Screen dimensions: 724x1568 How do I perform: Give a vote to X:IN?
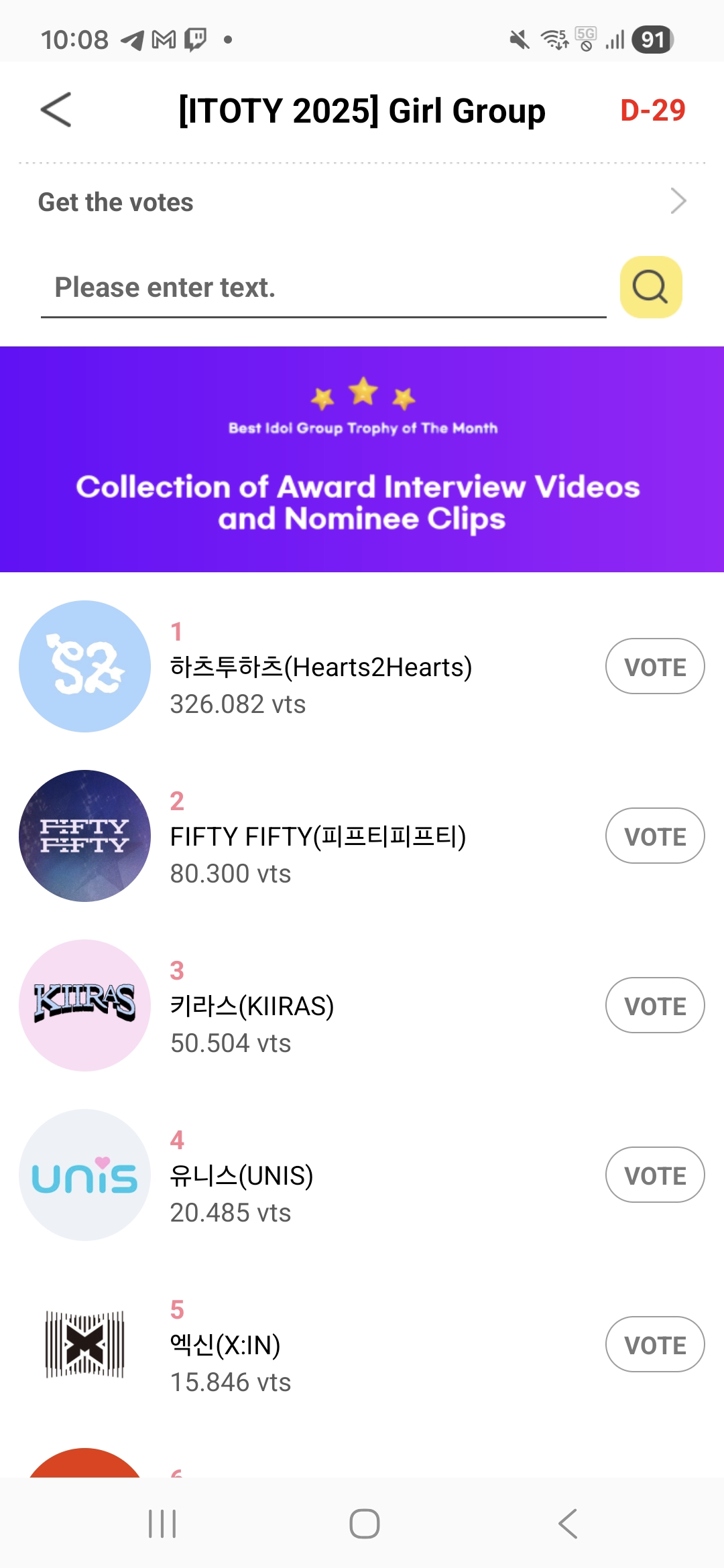click(x=654, y=1345)
